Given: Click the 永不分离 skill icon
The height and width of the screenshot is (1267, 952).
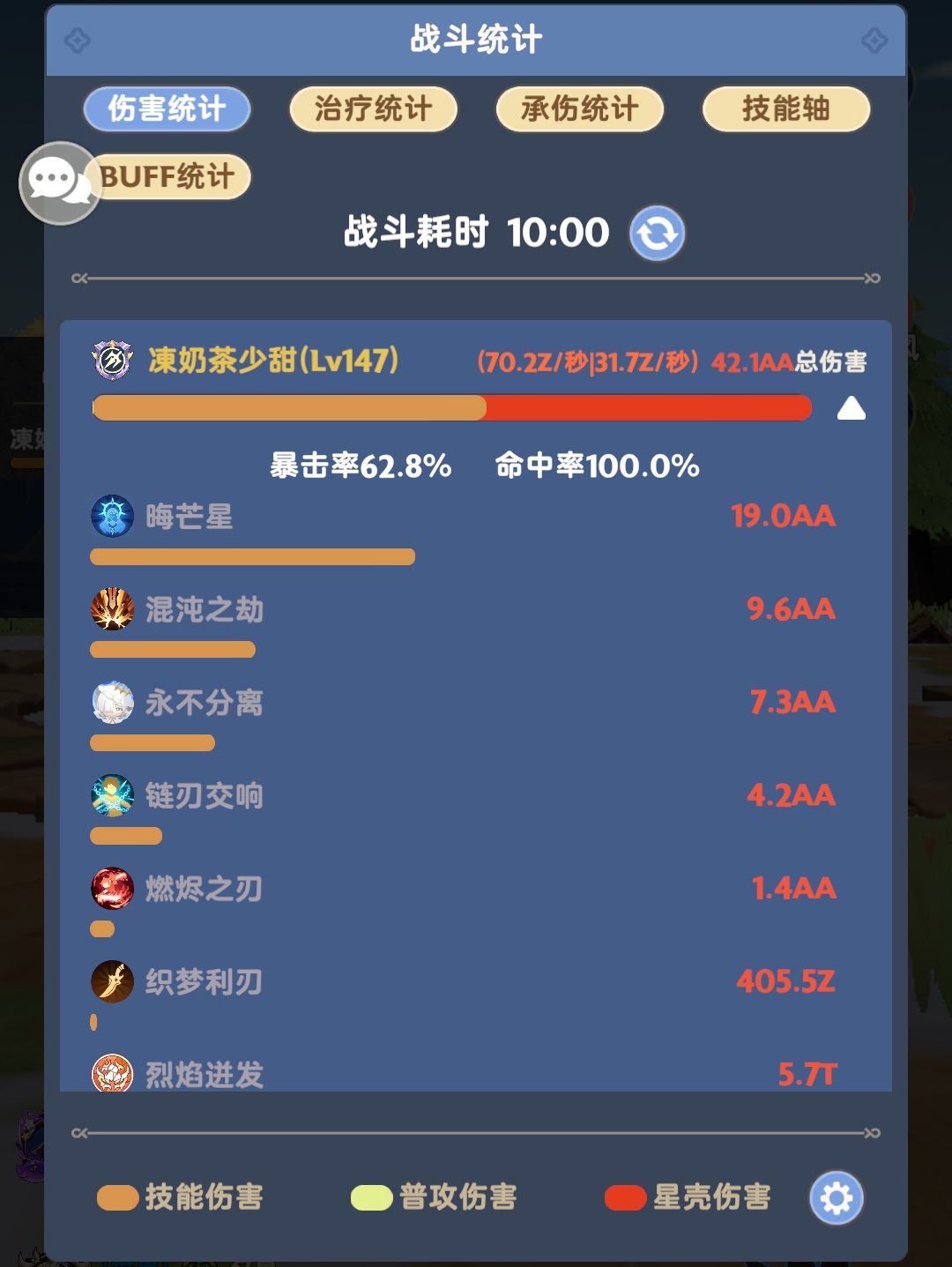Looking at the screenshot, I should tap(112, 704).
